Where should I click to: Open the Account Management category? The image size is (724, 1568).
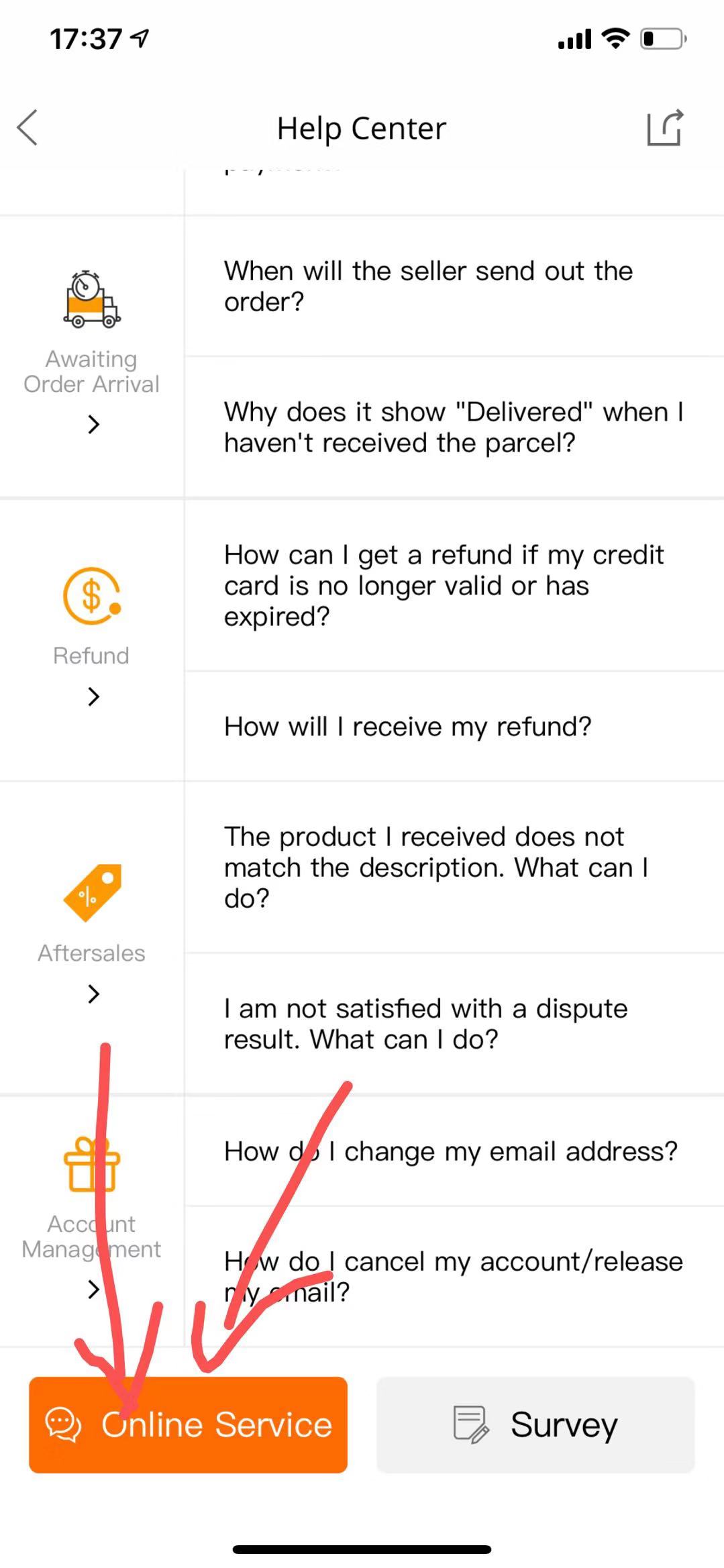click(x=92, y=1220)
